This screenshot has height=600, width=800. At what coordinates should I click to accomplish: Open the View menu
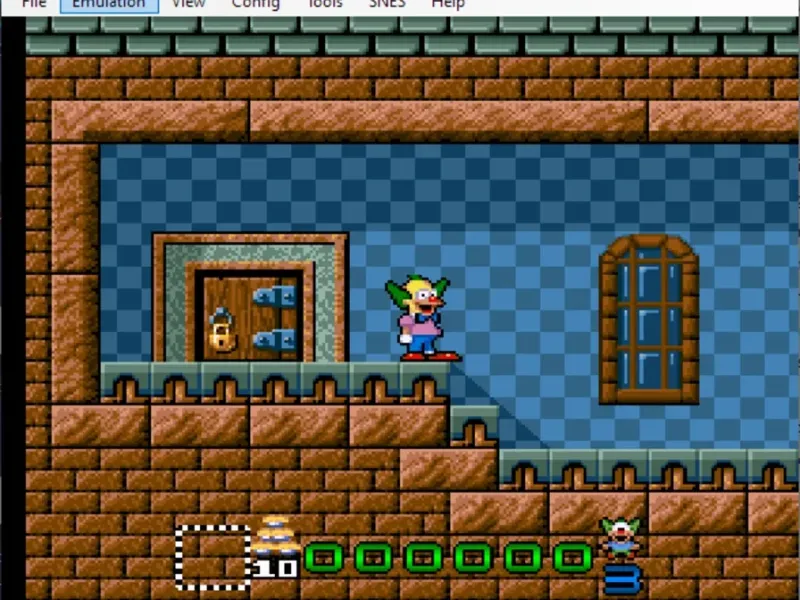click(188, 4)
